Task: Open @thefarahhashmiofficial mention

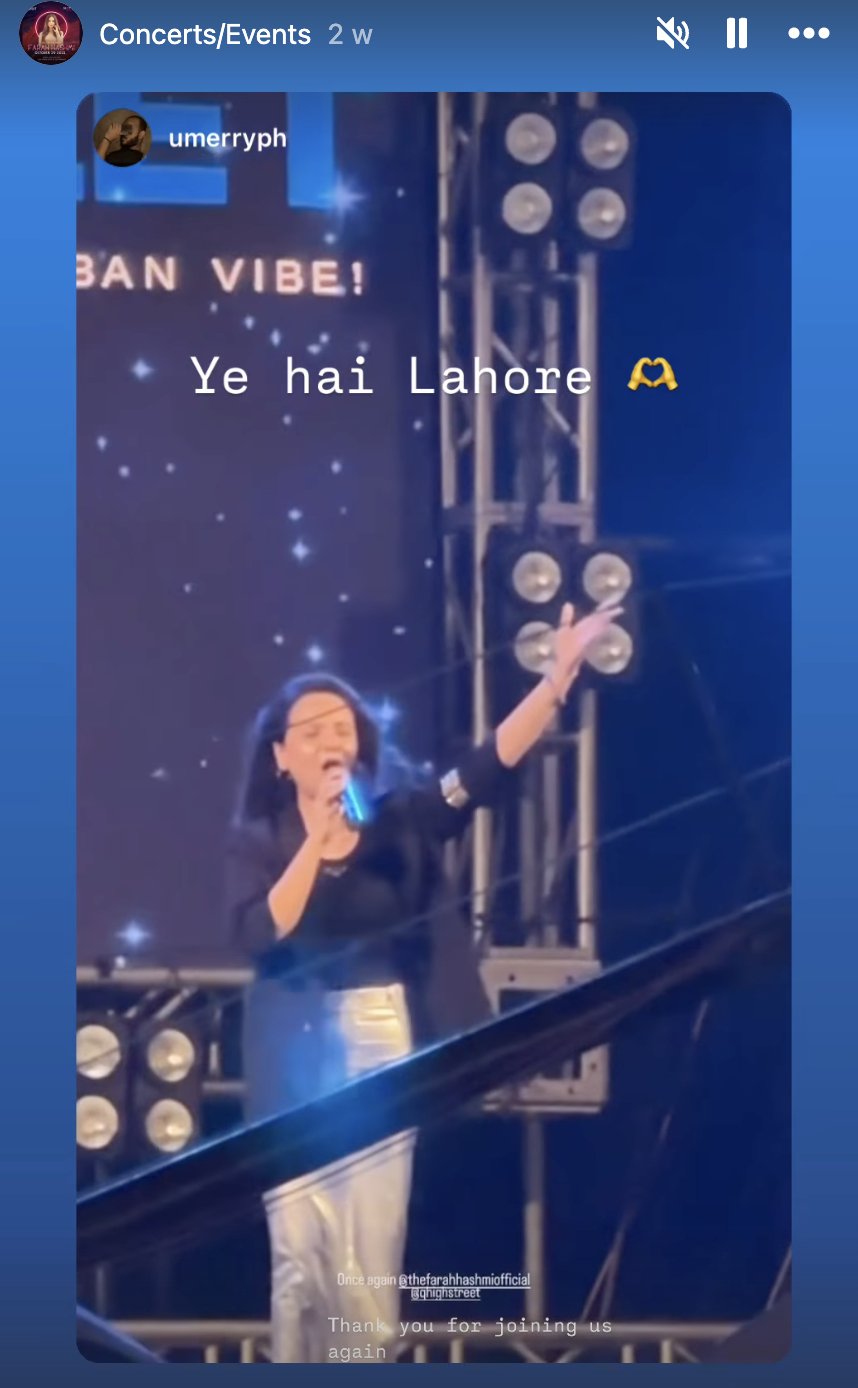Action: coord(464,1280)
